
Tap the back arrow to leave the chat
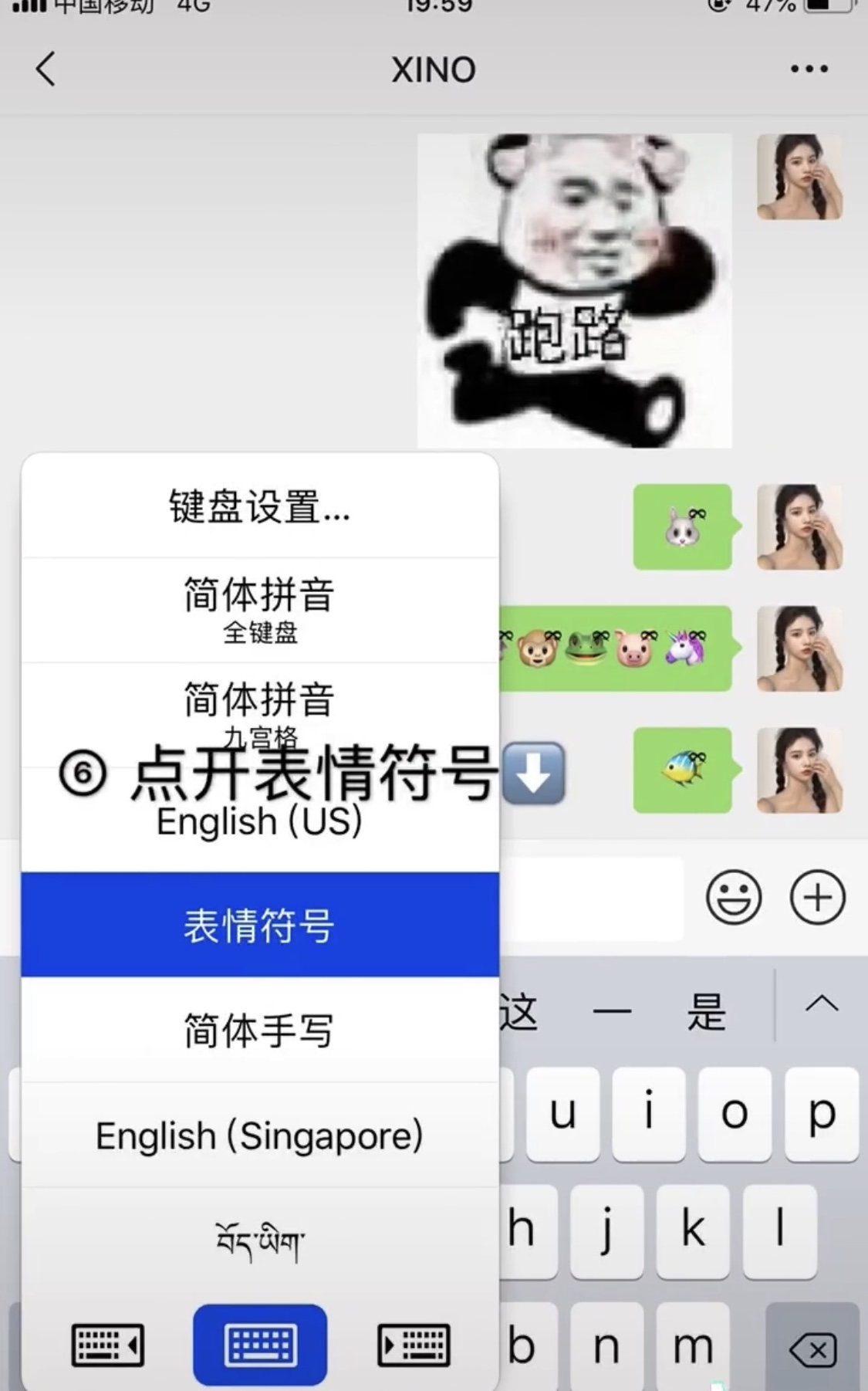pyautogui.click(x=45, y=68)
